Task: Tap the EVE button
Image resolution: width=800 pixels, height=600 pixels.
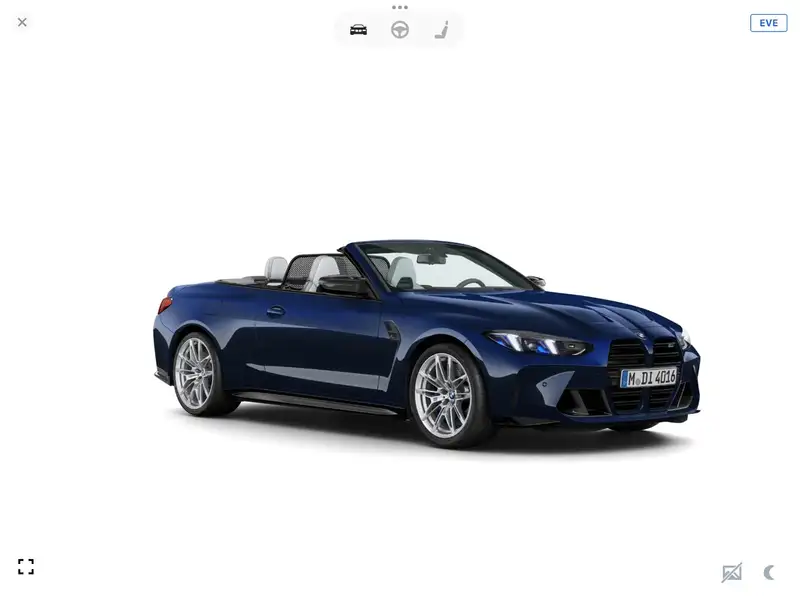Action: click(x=768, y=23)
